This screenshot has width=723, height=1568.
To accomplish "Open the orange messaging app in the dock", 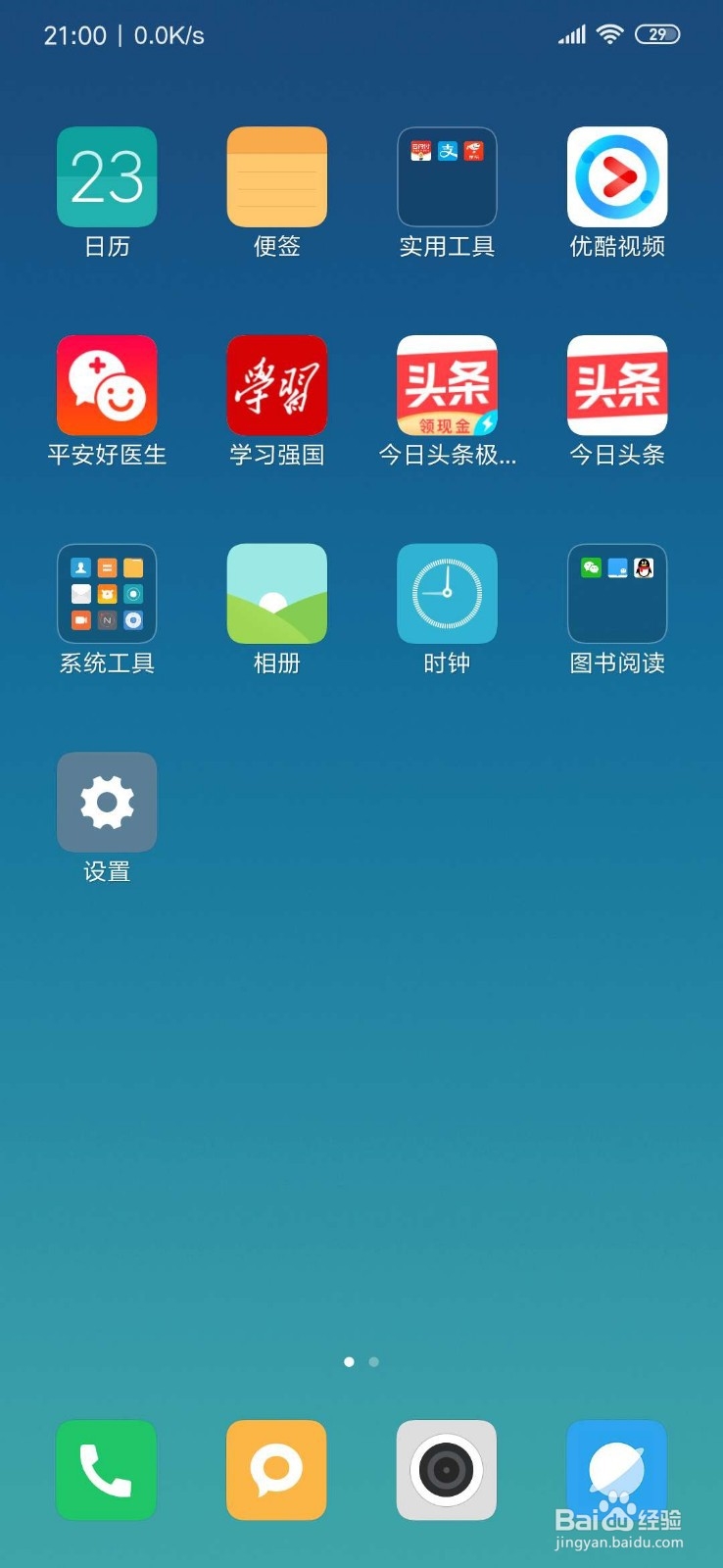I will [276, 1470].
